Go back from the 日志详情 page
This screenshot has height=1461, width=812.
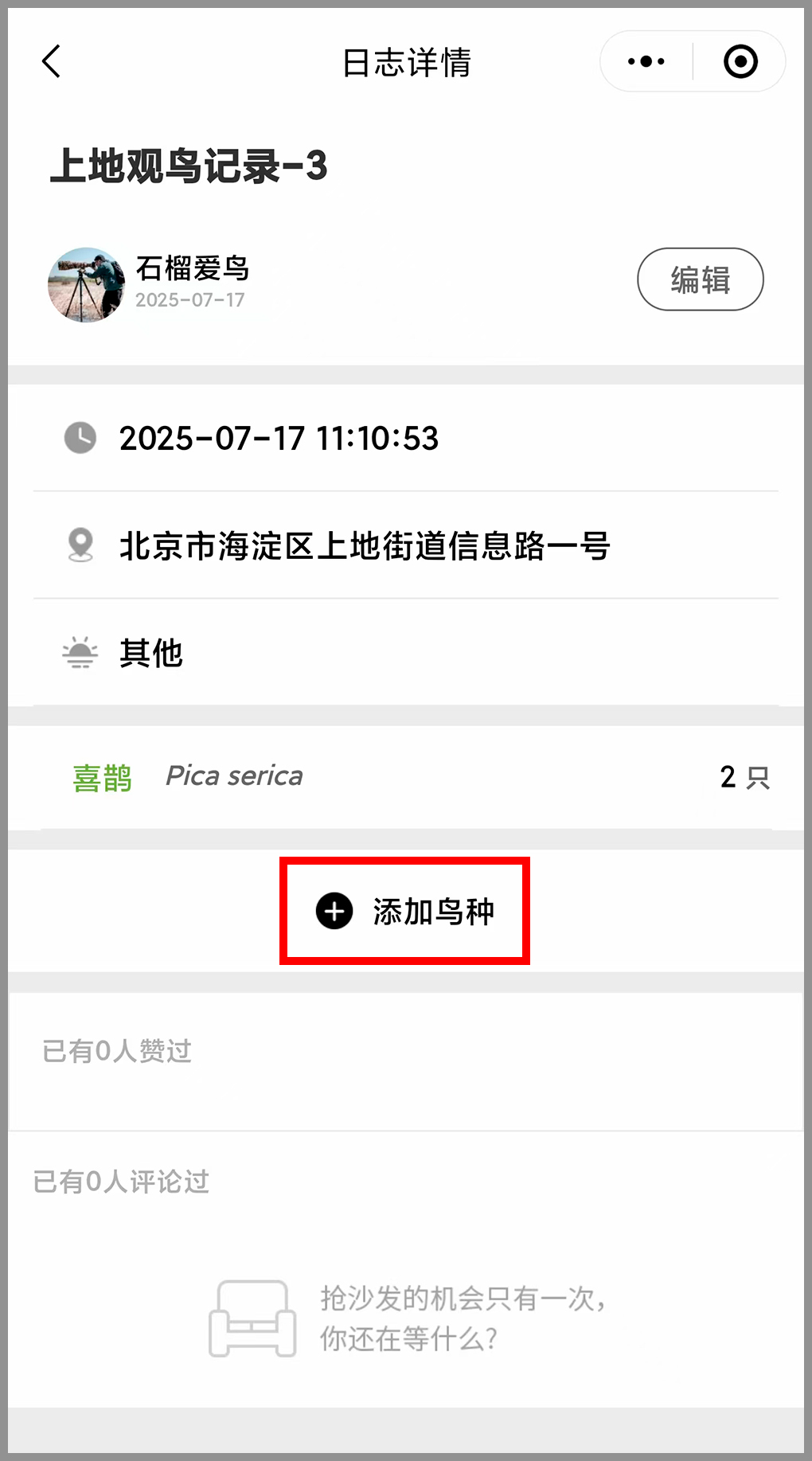click(51, 61)
